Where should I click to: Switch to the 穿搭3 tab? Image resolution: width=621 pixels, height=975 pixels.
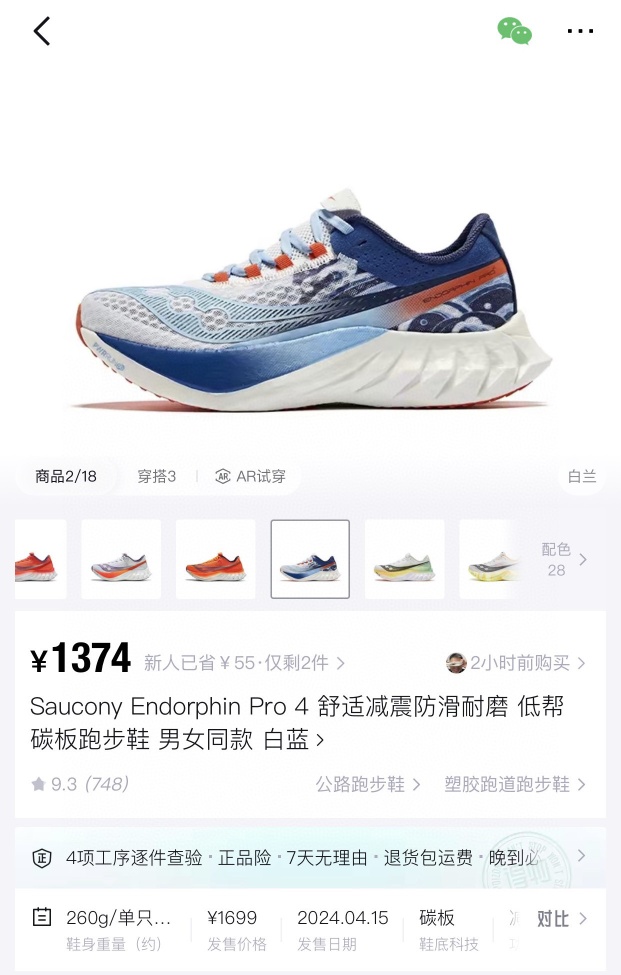tap(157, 476)
